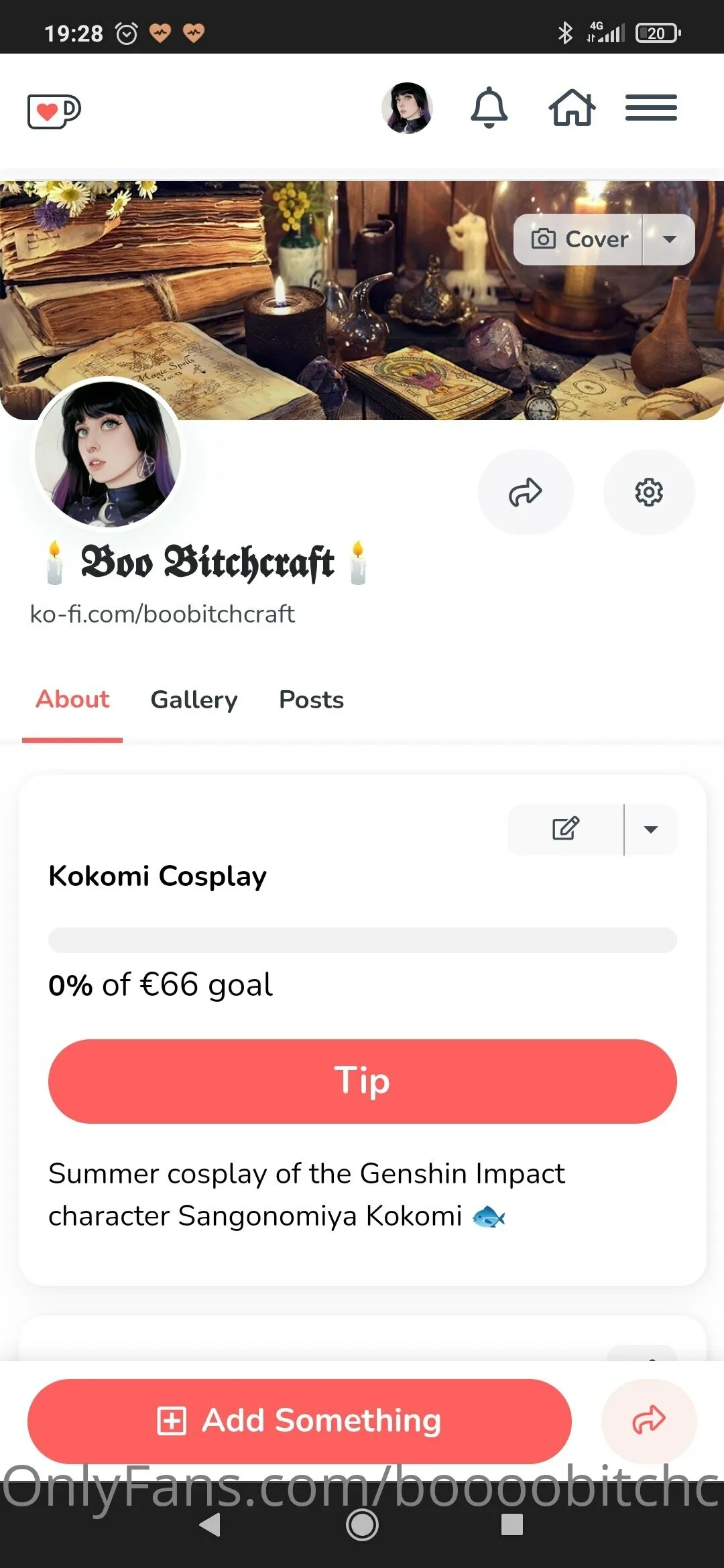Share the profile page via arrow icon

pos(526,493)
